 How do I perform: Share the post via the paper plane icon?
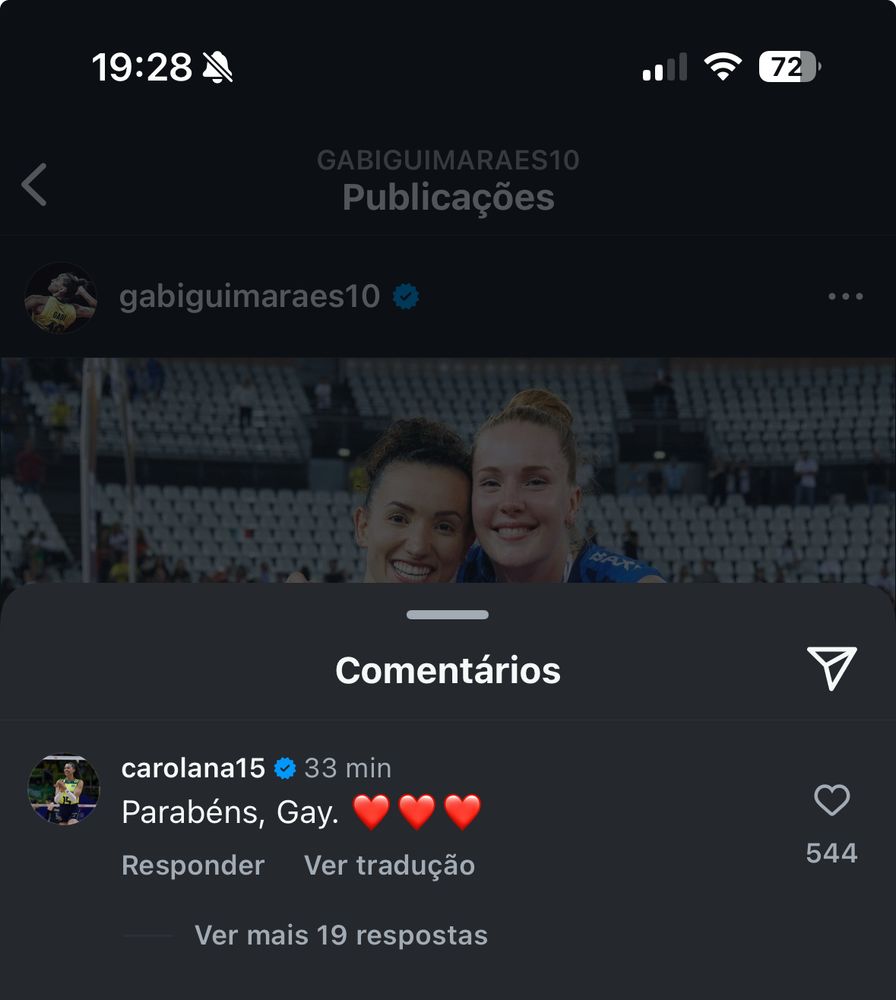[x=831, y=668]
